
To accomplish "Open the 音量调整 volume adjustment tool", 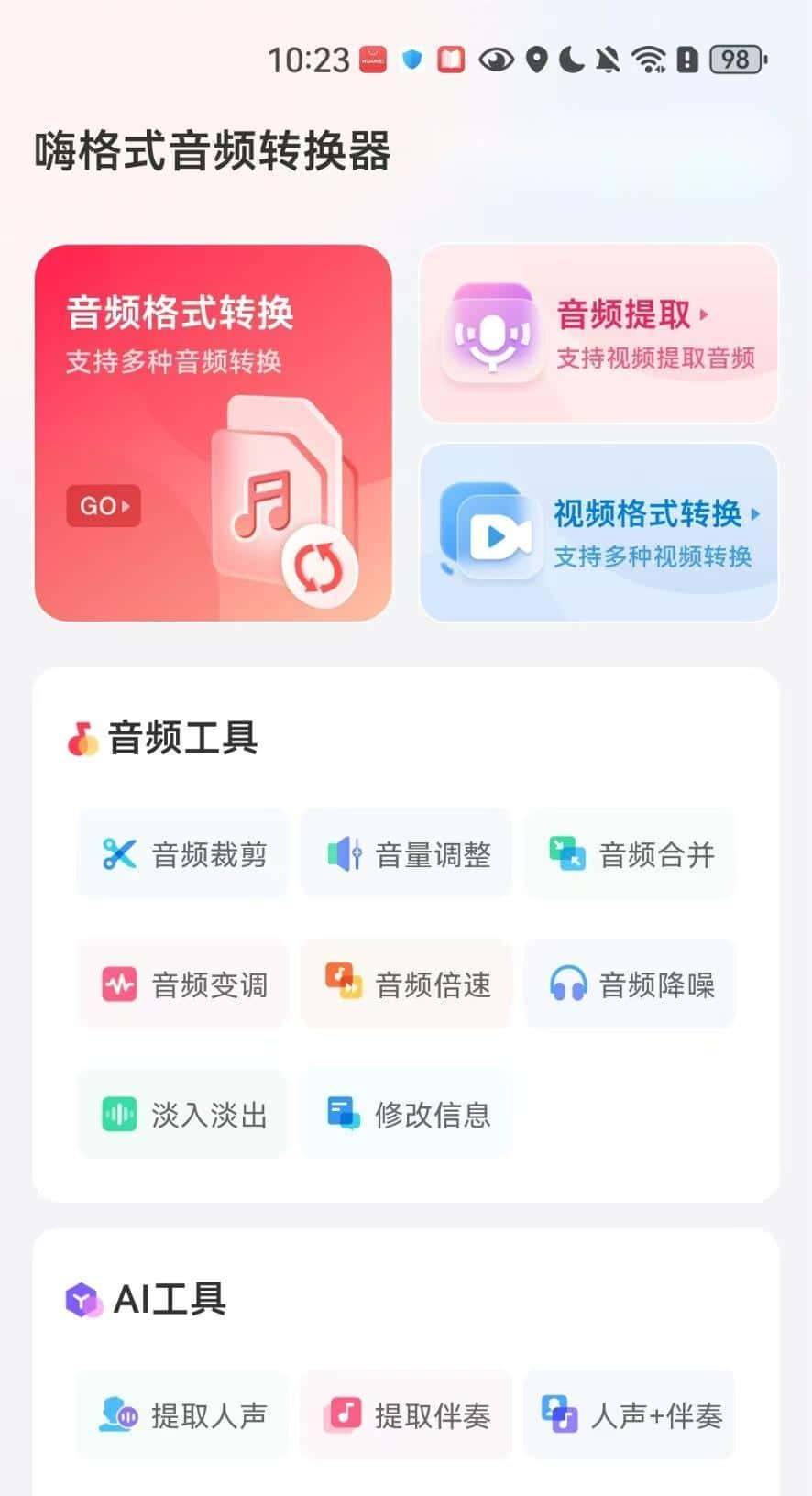I will tap(406, 853).
